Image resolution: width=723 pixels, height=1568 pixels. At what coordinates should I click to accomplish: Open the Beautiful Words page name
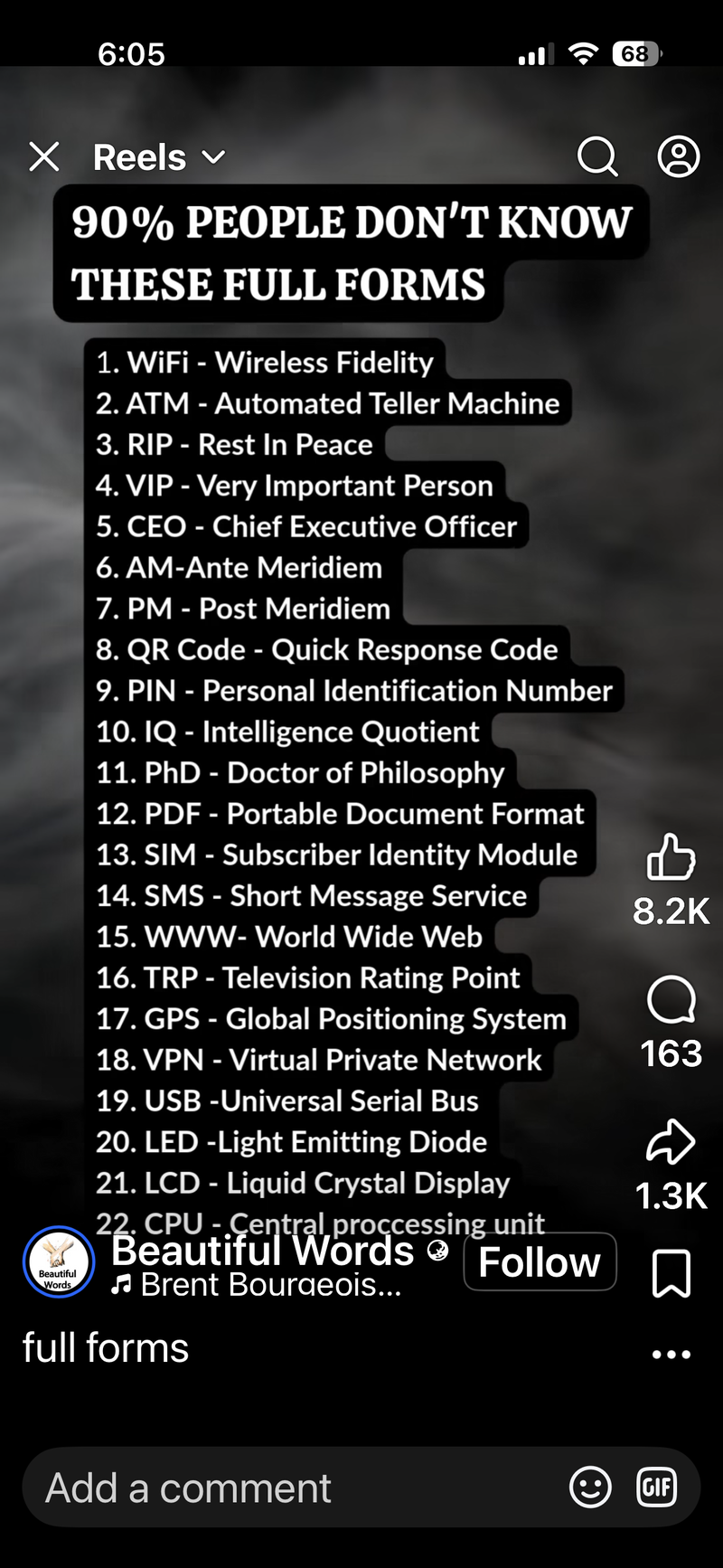[262, 1252]
